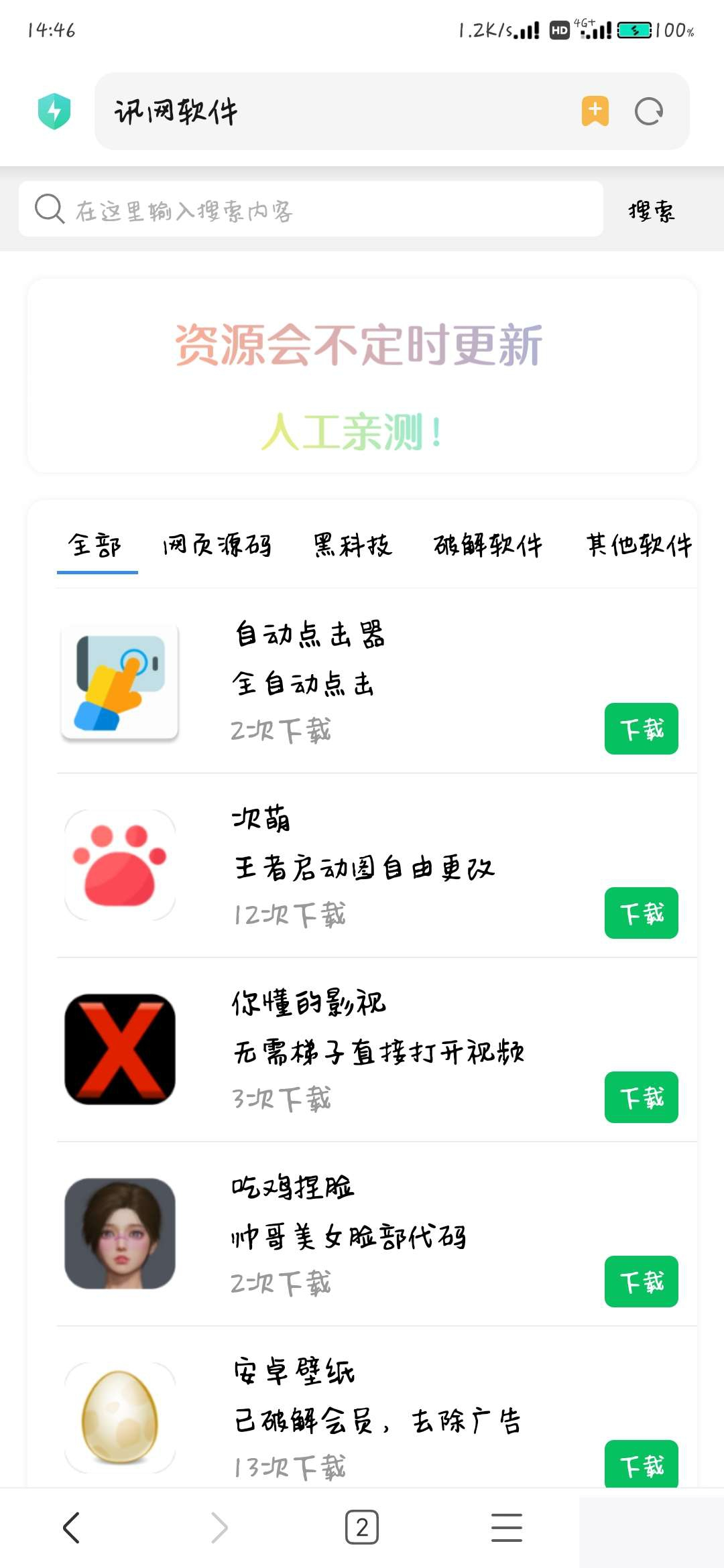
Task: Refresh the page with reload icon
Action: 648,111
